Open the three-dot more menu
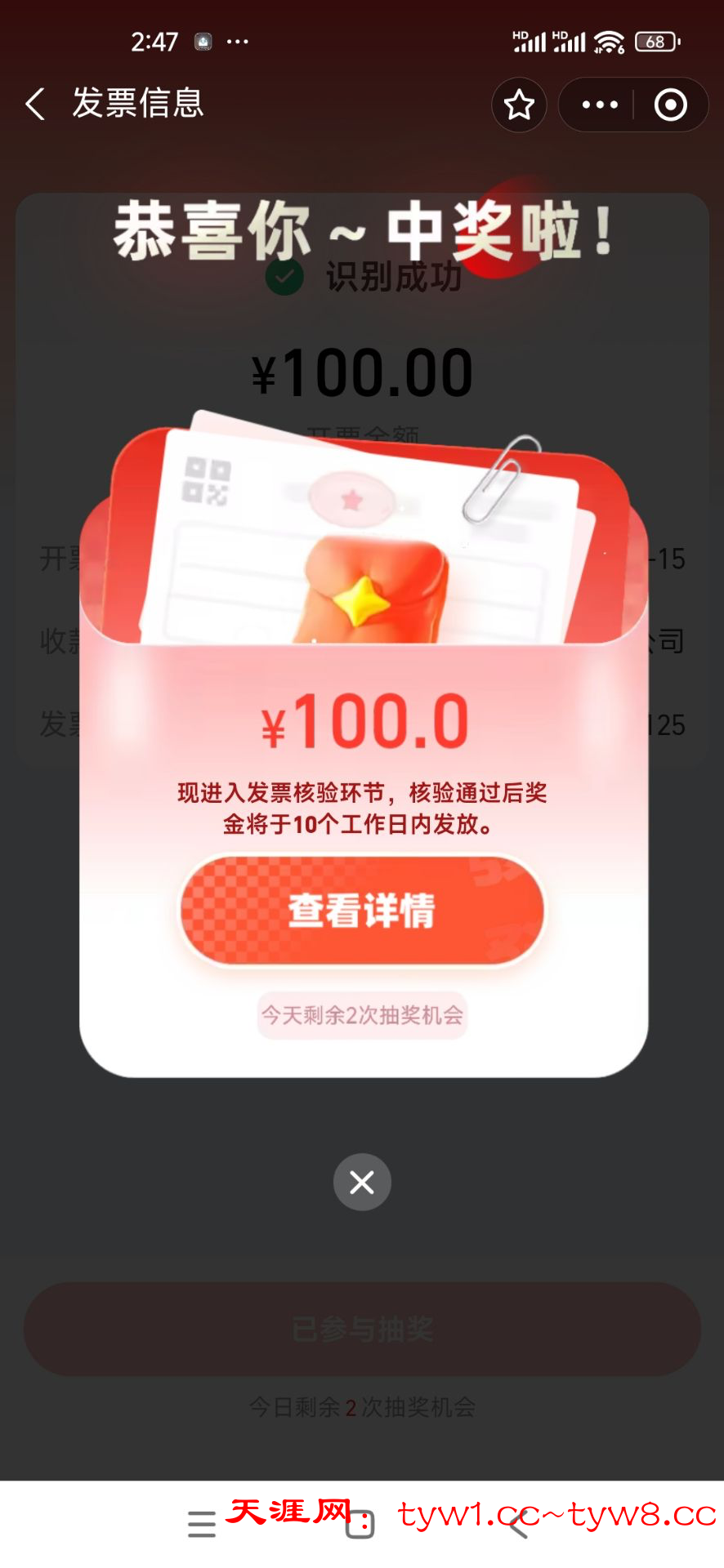 (x=600, y=105)
